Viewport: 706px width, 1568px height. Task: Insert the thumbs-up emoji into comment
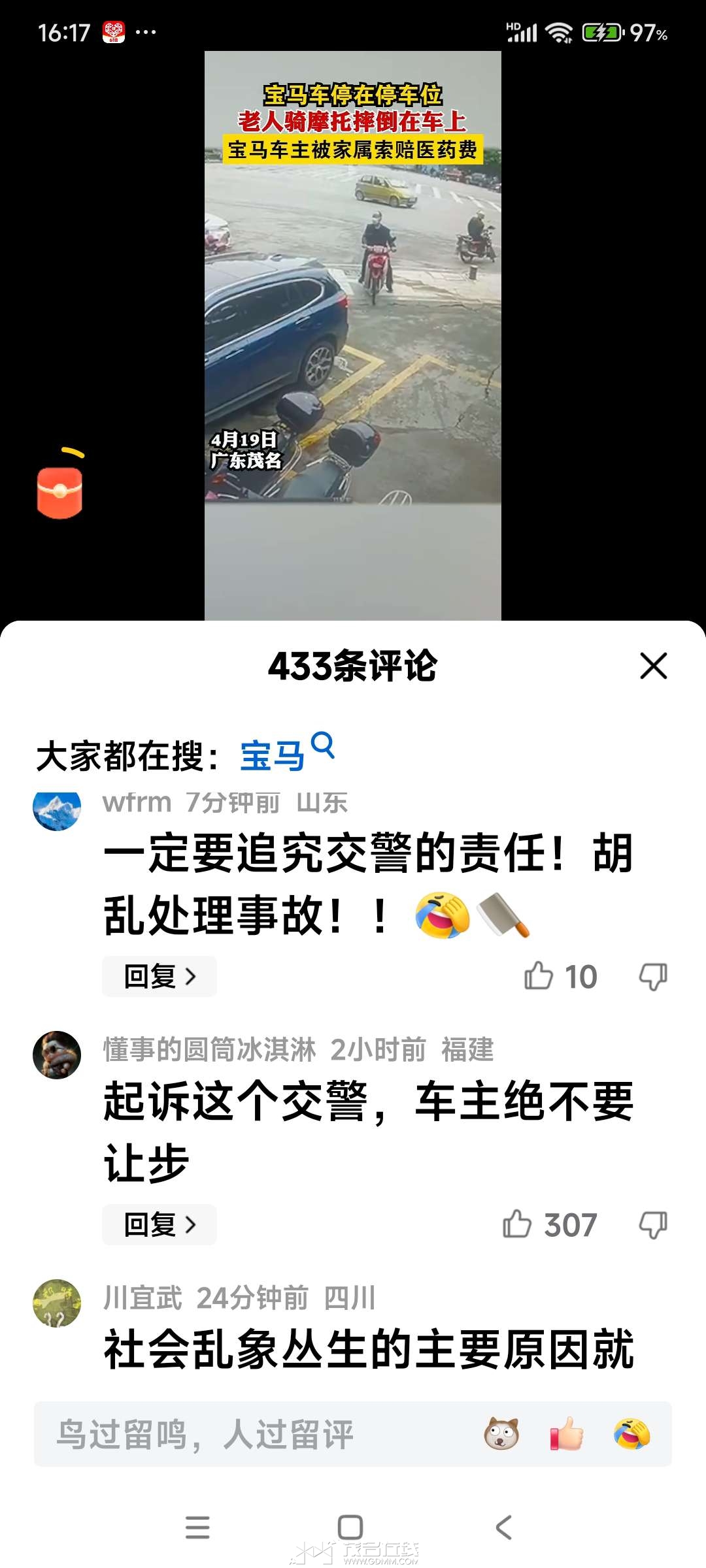(x=566, y=1435)
